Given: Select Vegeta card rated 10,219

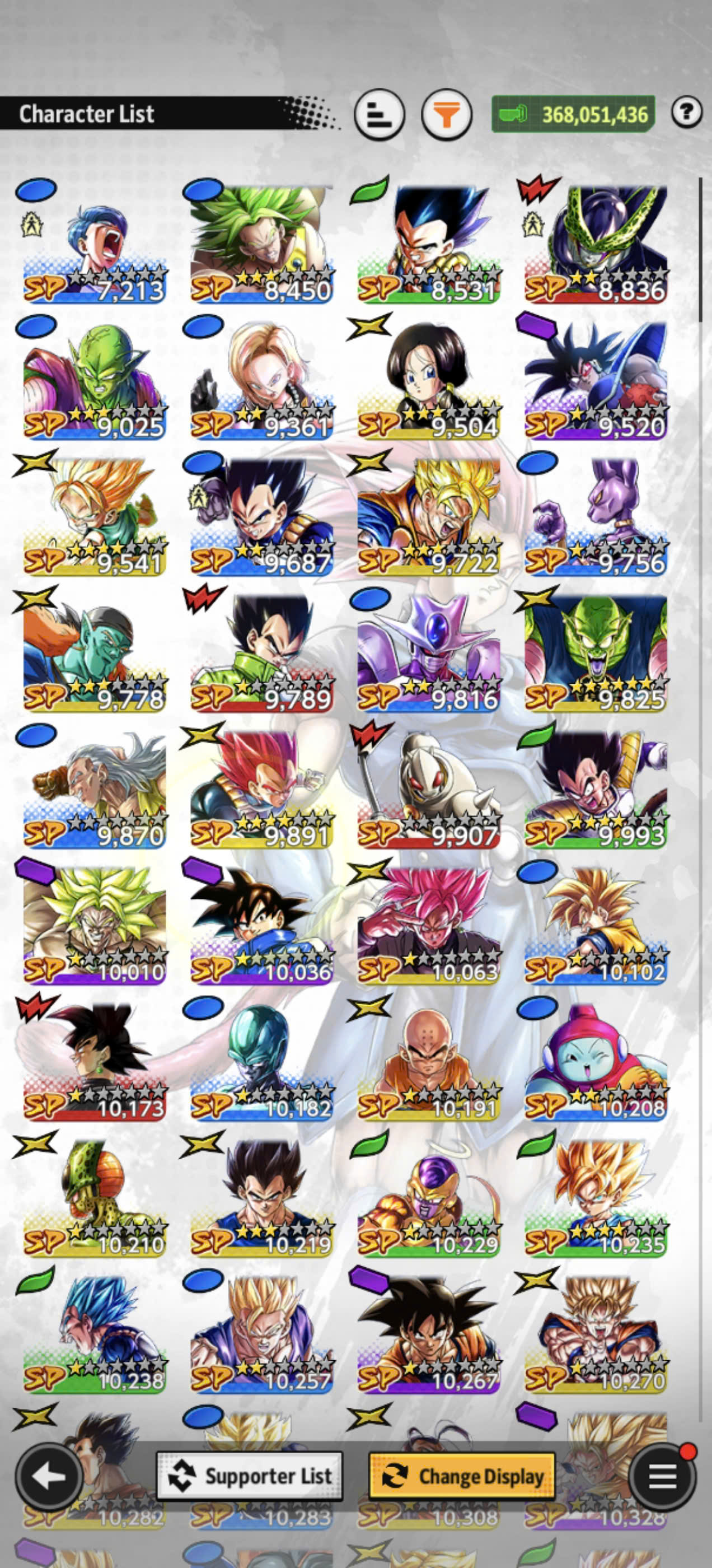Looking at the screenshot, I should click(x=261, y=1199).
